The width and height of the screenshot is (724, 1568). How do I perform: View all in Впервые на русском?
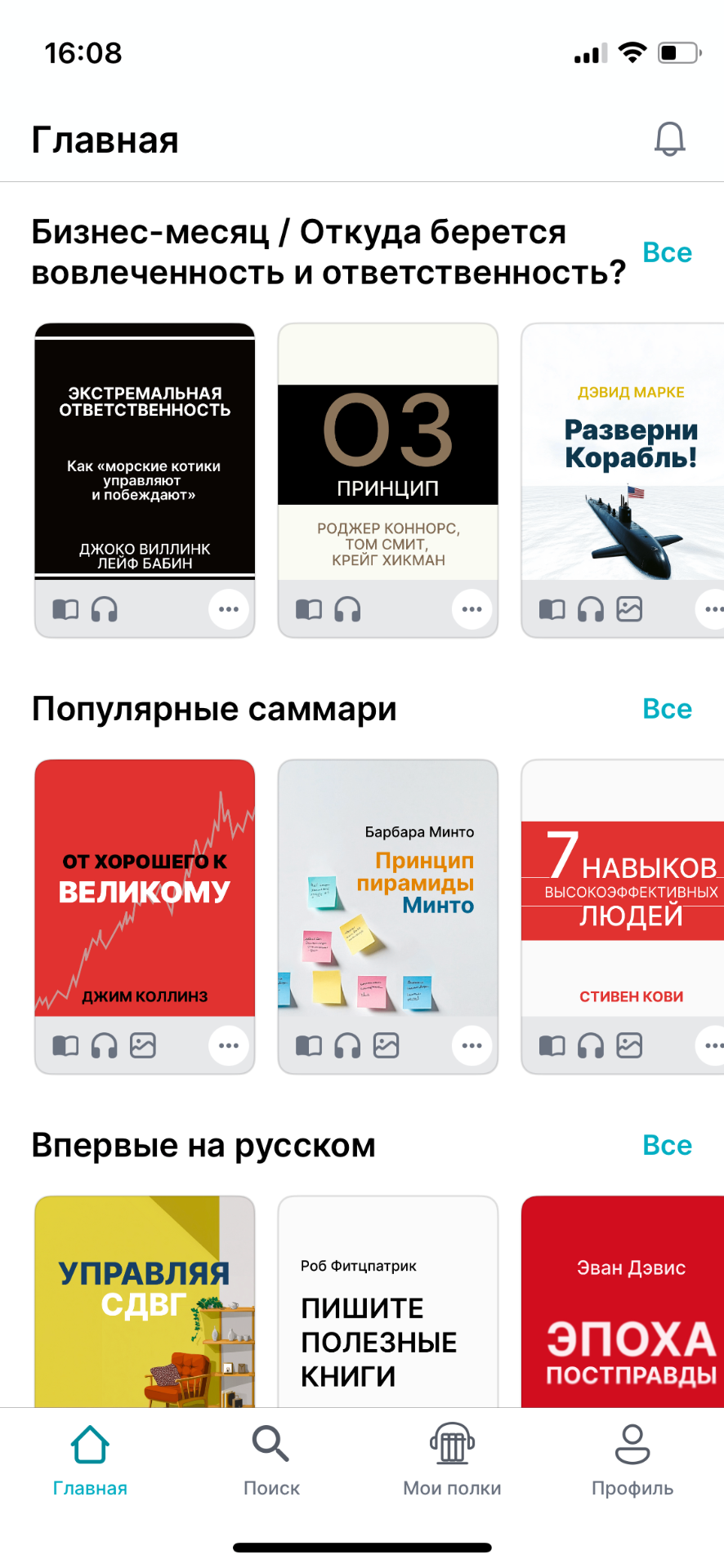[x=667, y=1145]
